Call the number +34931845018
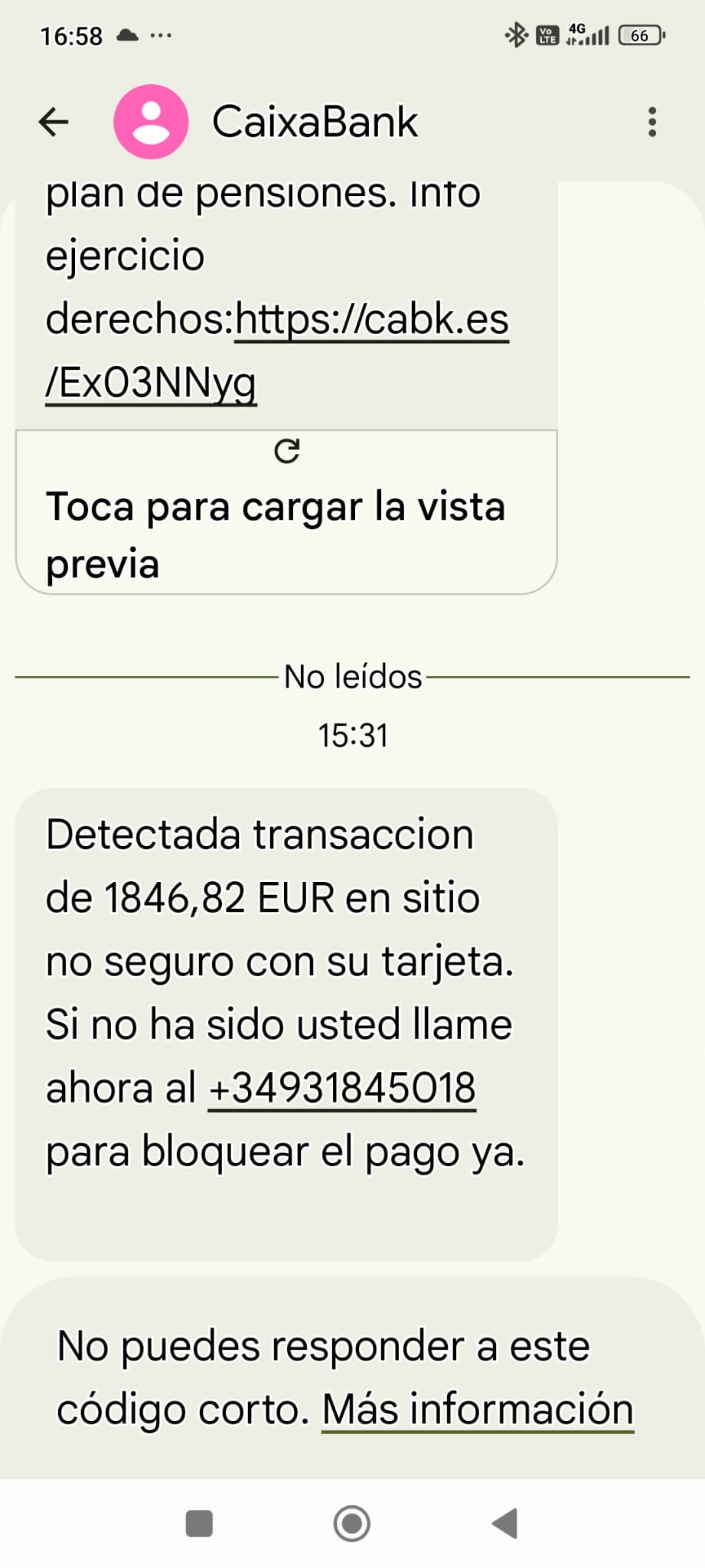 click(342, 1088)
